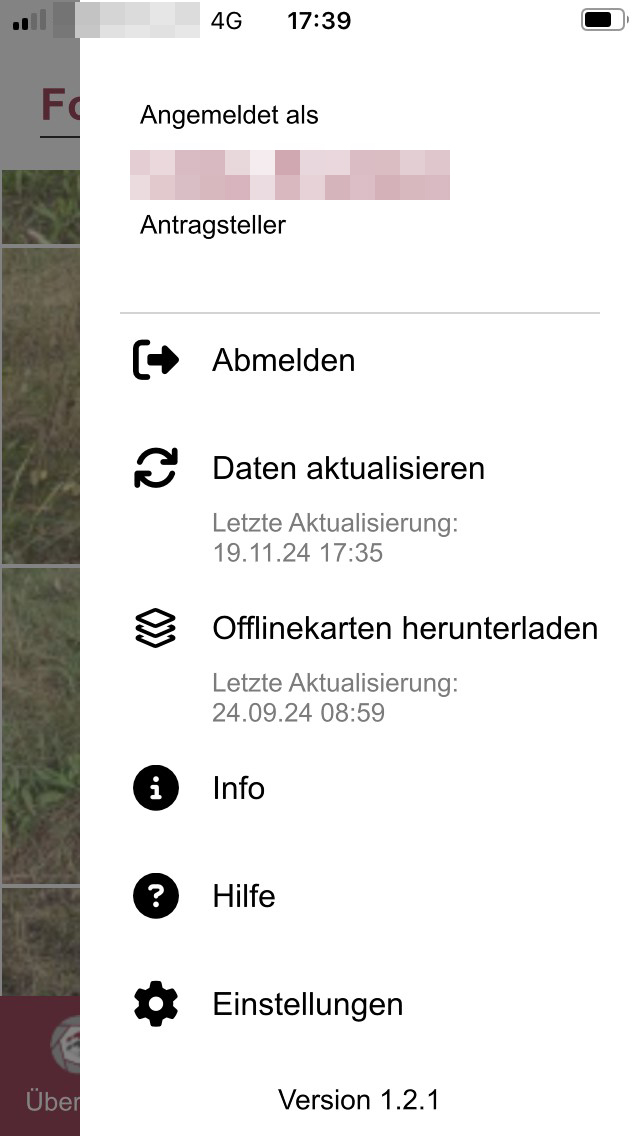Go to Einstellungen
This screenshot has width=640, height=1136.
tap(307, 1004)
